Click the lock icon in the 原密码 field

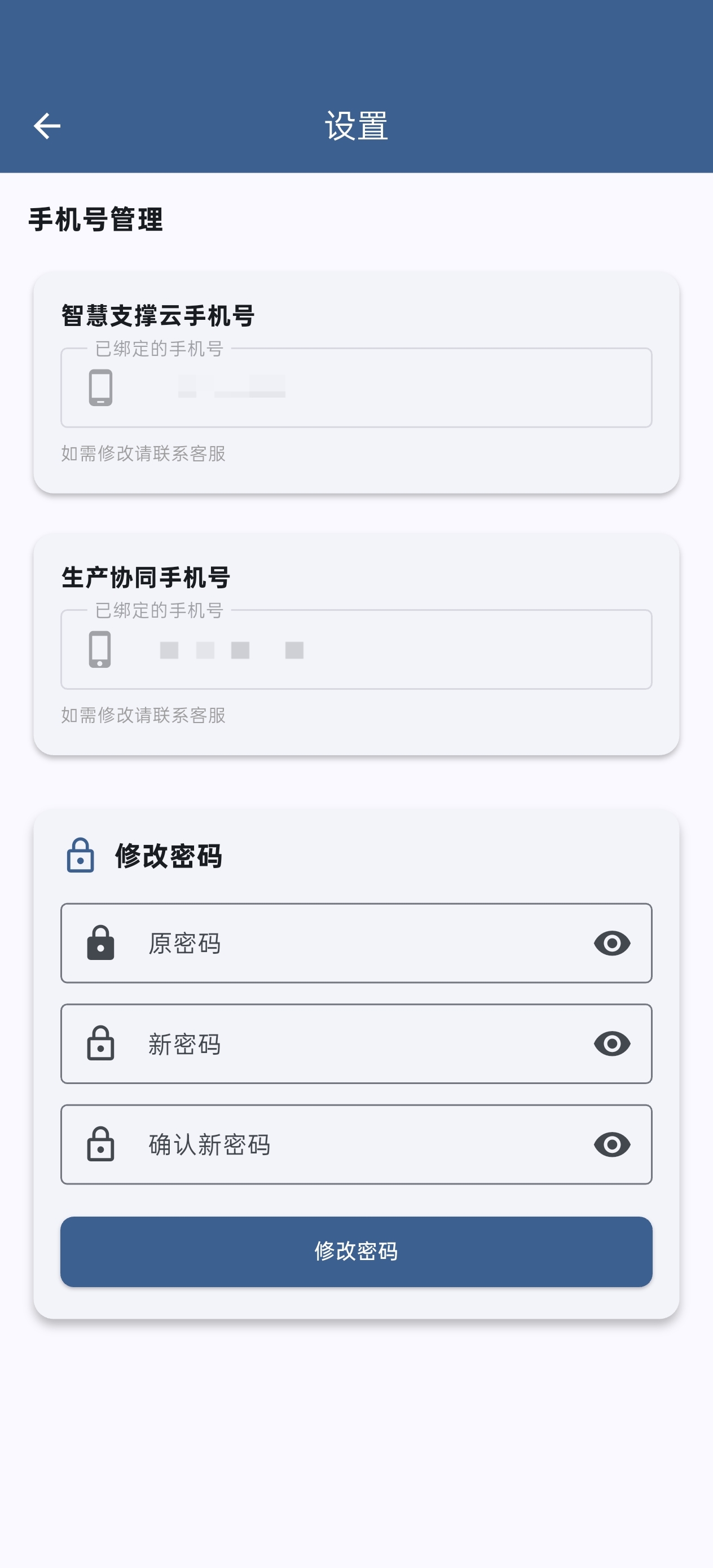101,944
